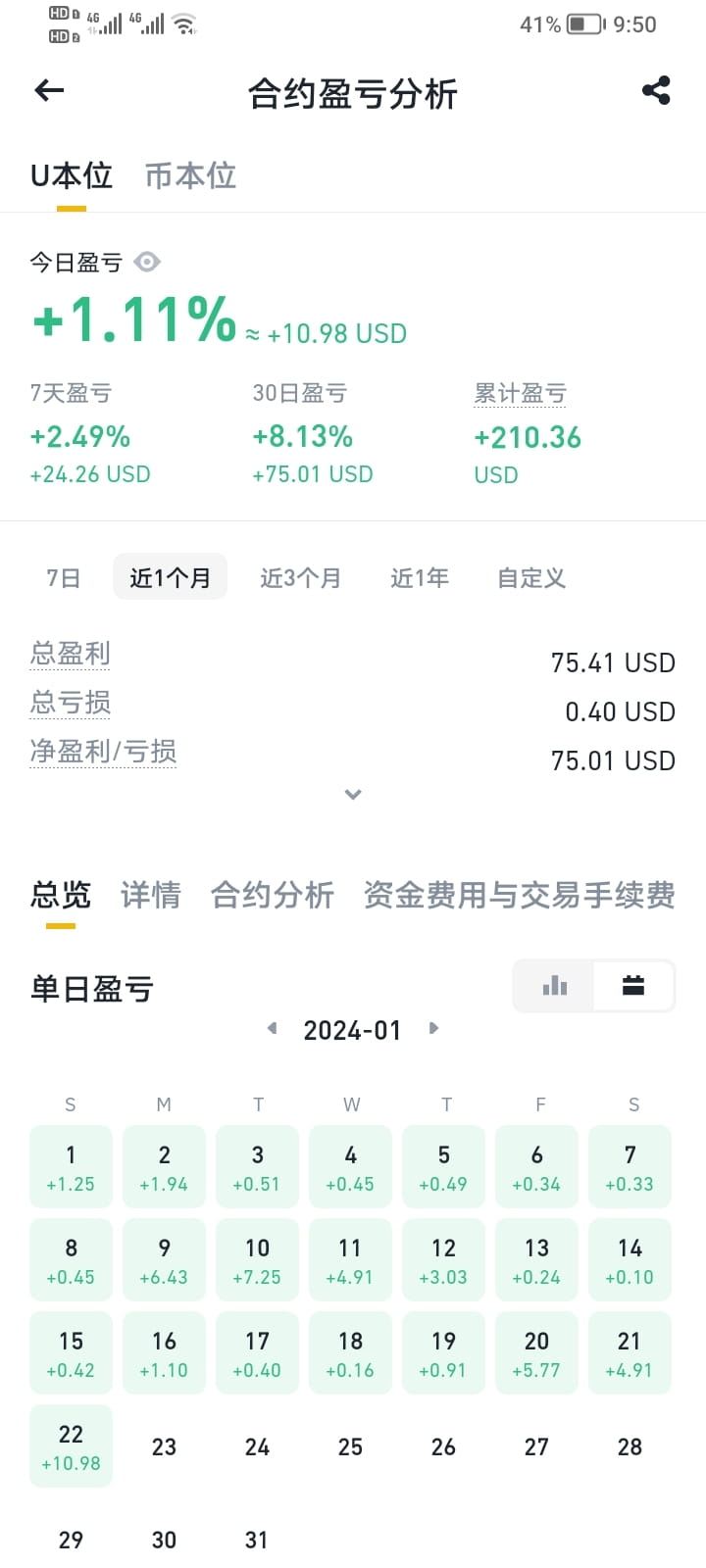706x1568 pixels.
Task: Select January 9 showing +6.43 profit
Action: pyautogui.click(x=164, y=1259)
